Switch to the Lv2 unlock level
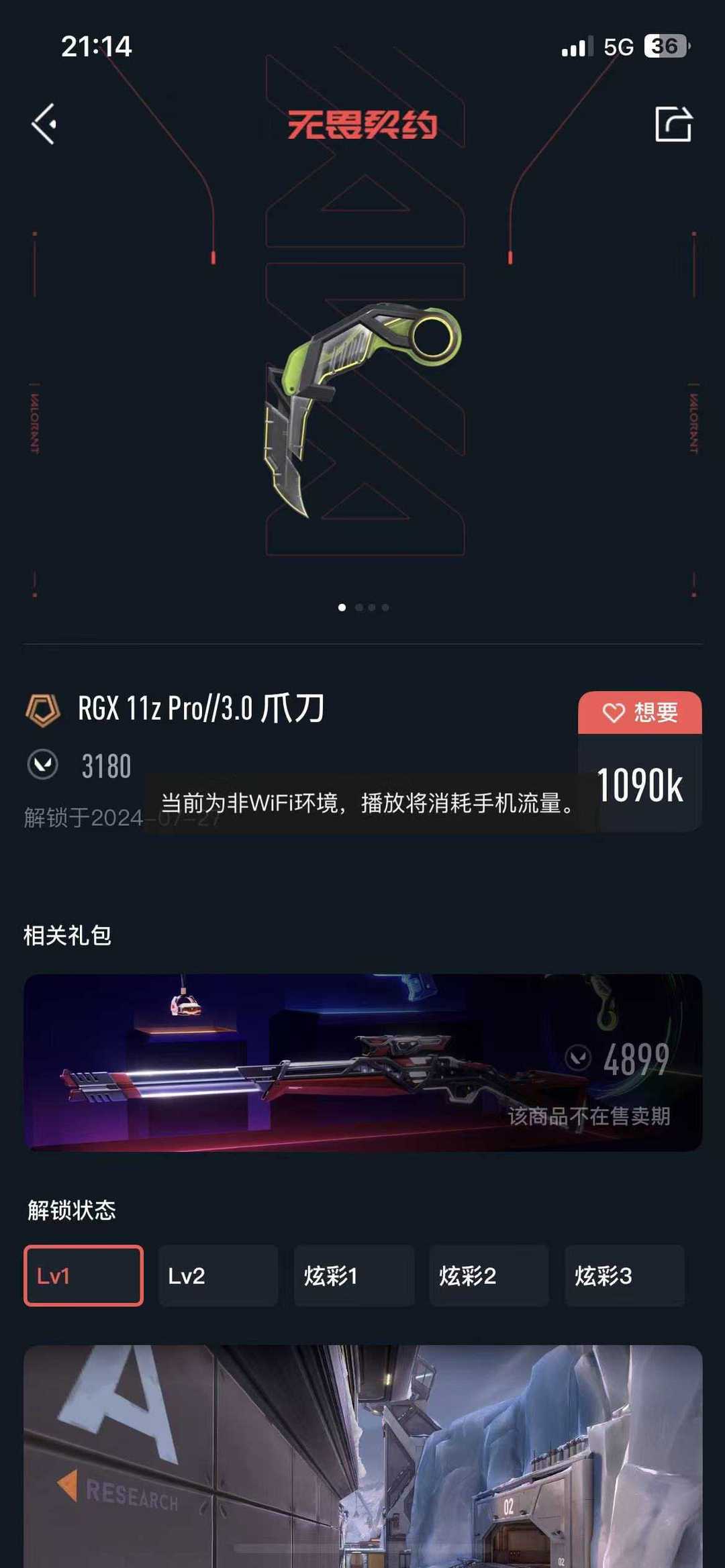 (218, 1275)
